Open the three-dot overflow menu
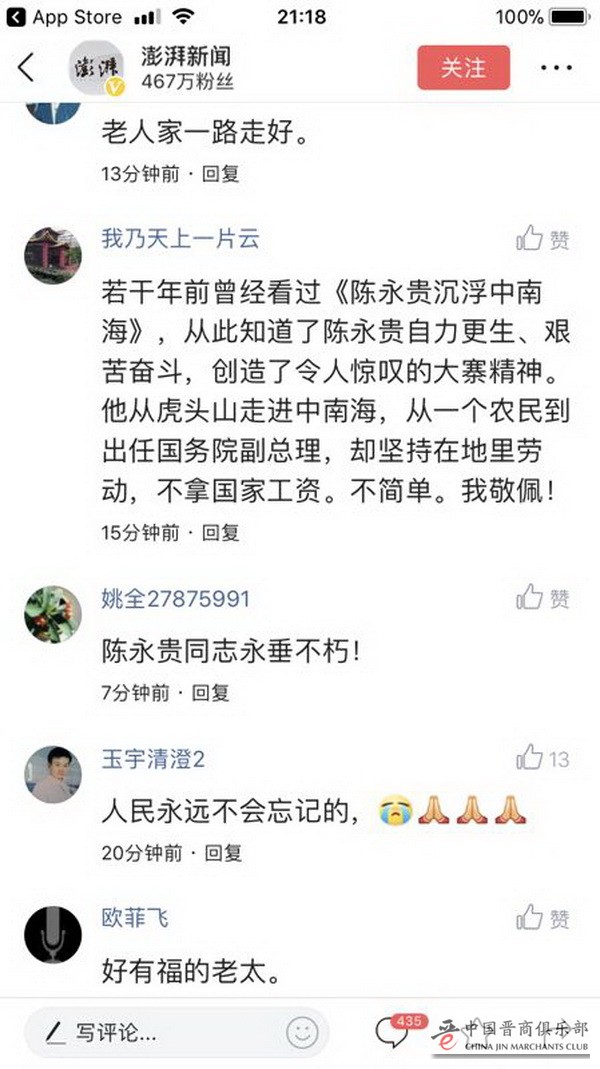Viewport: 600px width, 1069px height. coord(556,67)
